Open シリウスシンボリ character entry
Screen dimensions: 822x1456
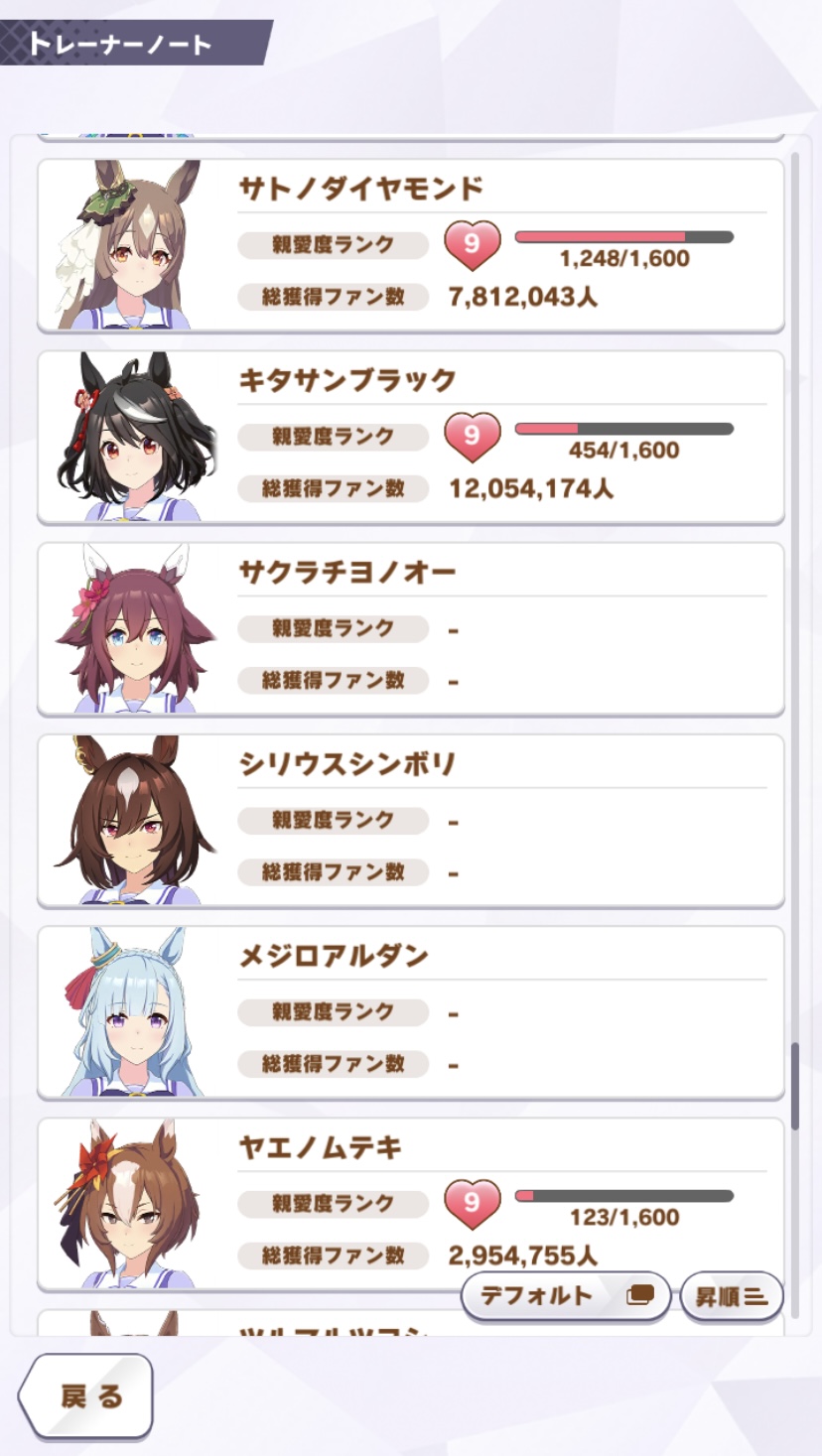click(x=410, y=820)
